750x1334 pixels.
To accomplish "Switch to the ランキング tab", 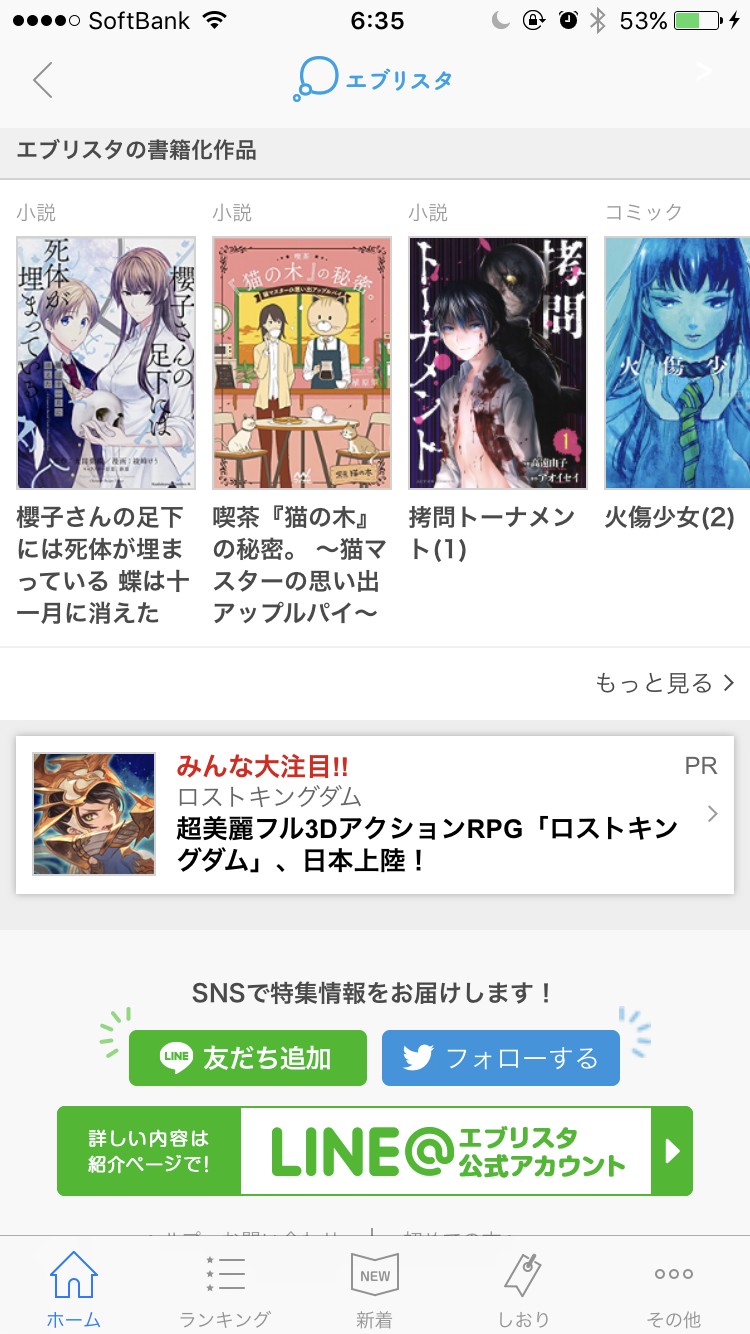I will click(x=225, y=1289).
